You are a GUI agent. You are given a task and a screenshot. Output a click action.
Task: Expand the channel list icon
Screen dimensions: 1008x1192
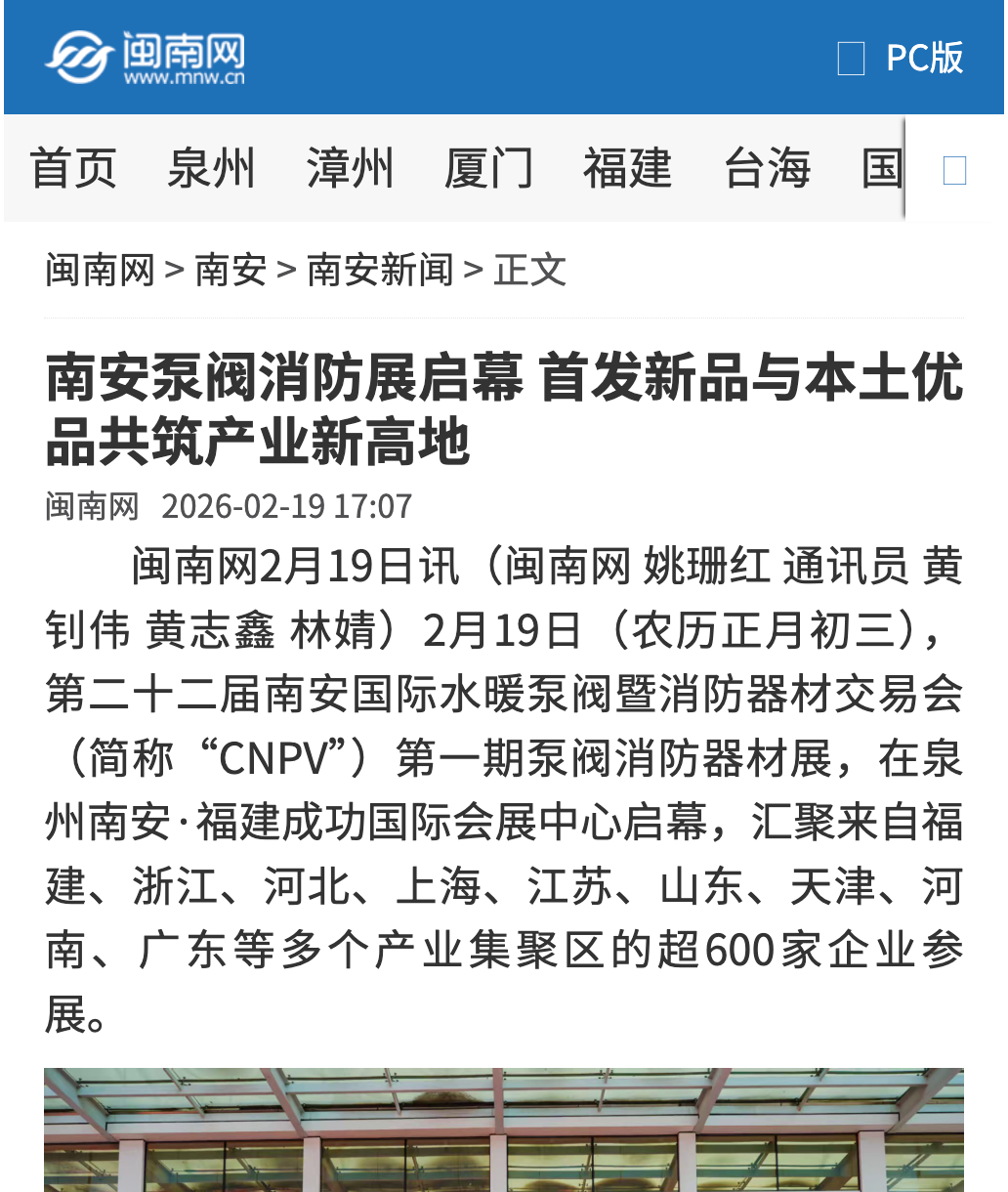tap(954, 171)
